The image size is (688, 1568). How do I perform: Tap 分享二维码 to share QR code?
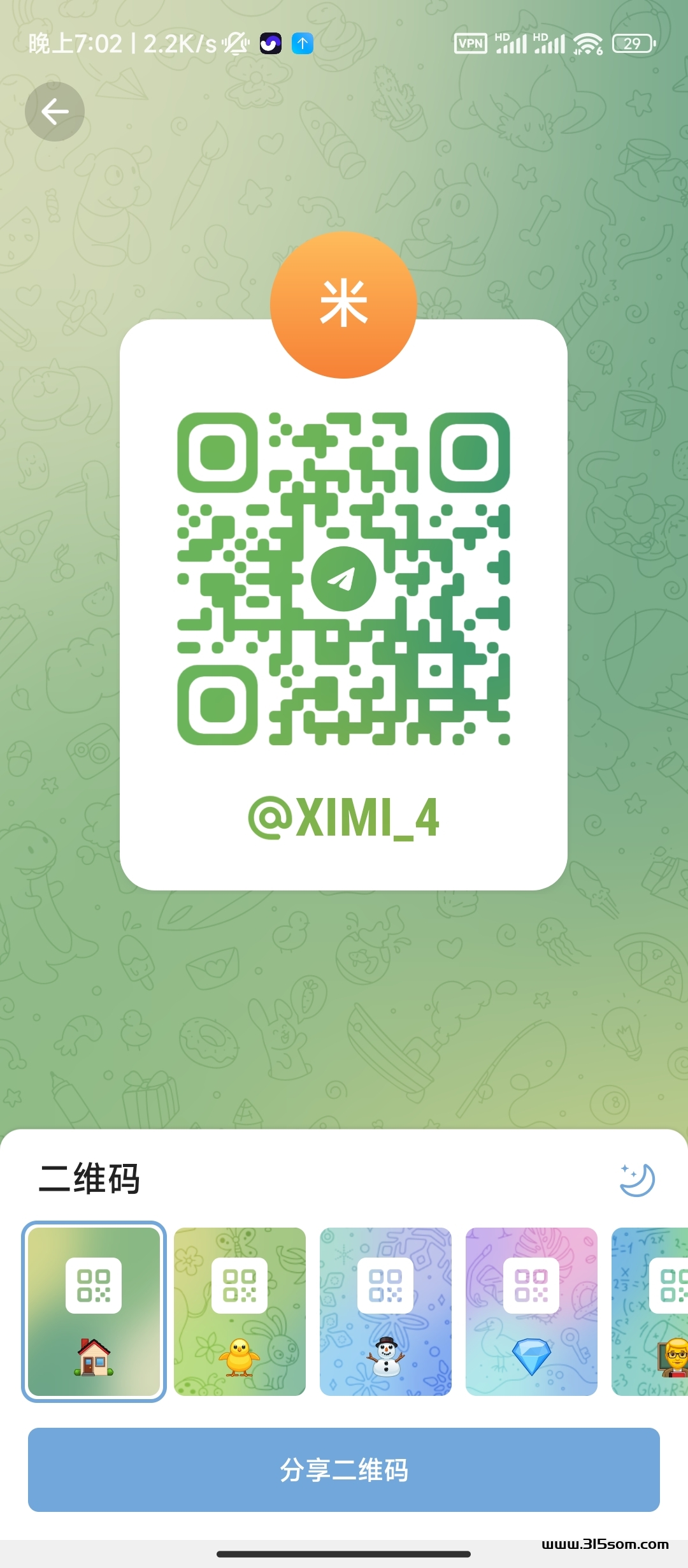click(x=344, y=1469)
